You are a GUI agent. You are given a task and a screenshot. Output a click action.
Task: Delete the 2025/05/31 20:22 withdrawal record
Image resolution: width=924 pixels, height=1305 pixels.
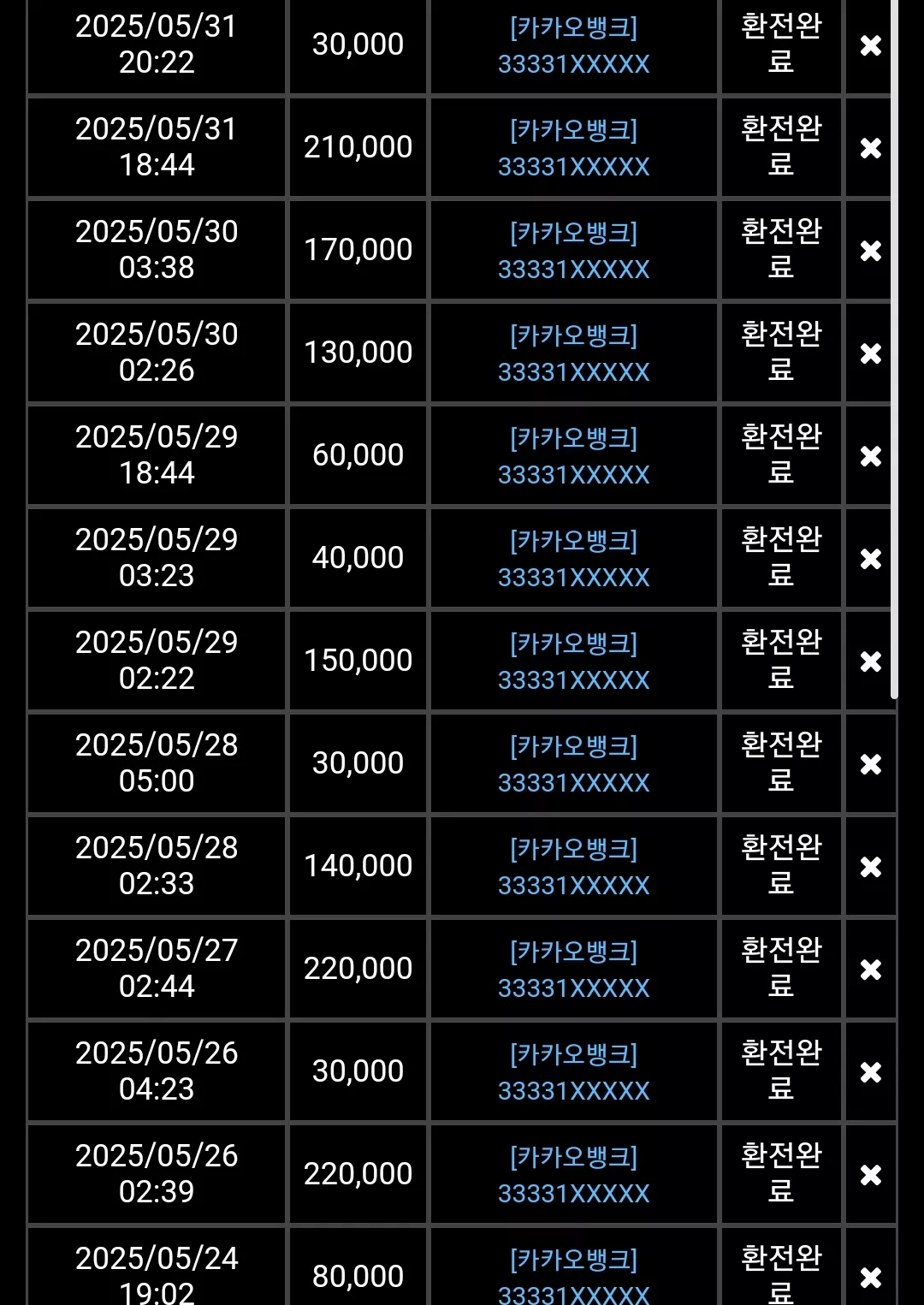click(870, 45)
